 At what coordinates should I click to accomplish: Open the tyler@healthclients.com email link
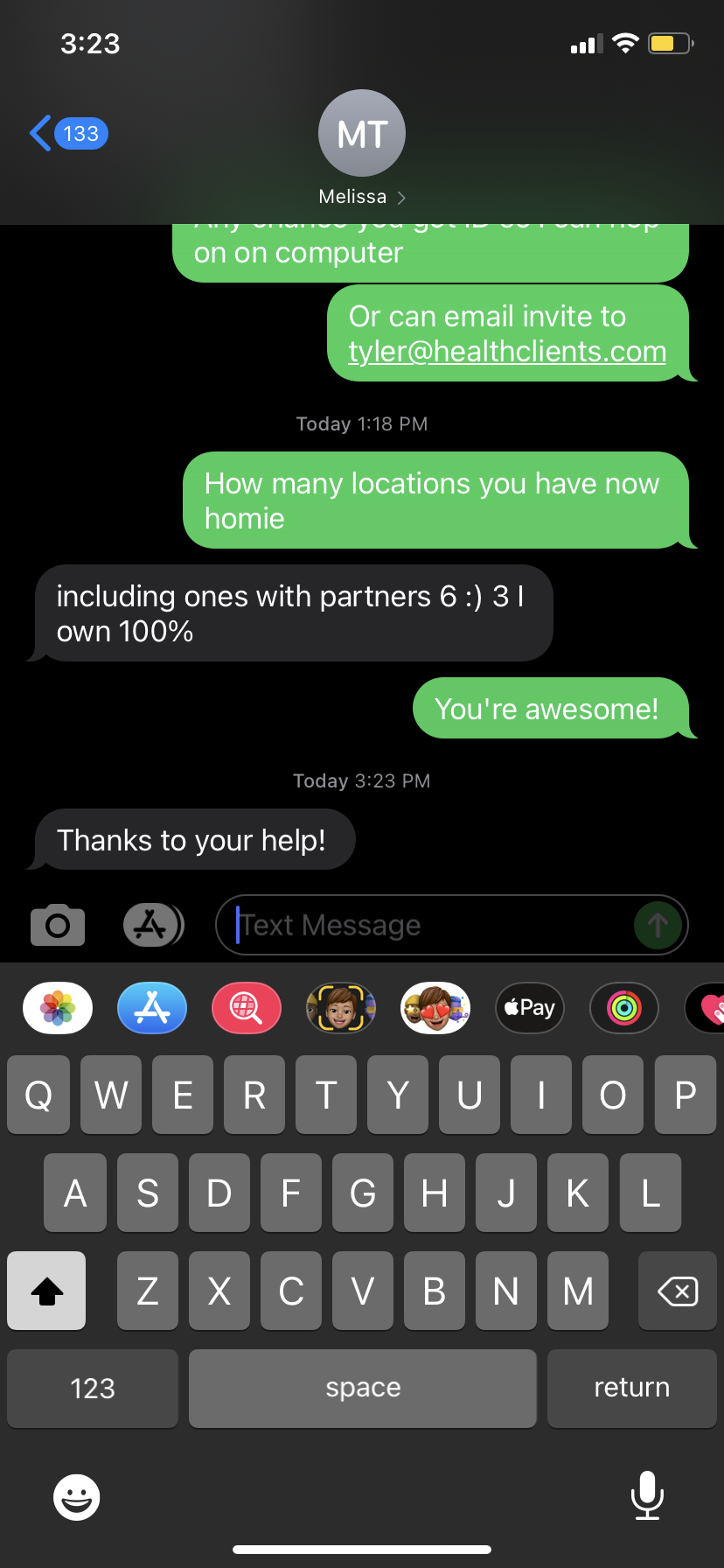point(507,352)
